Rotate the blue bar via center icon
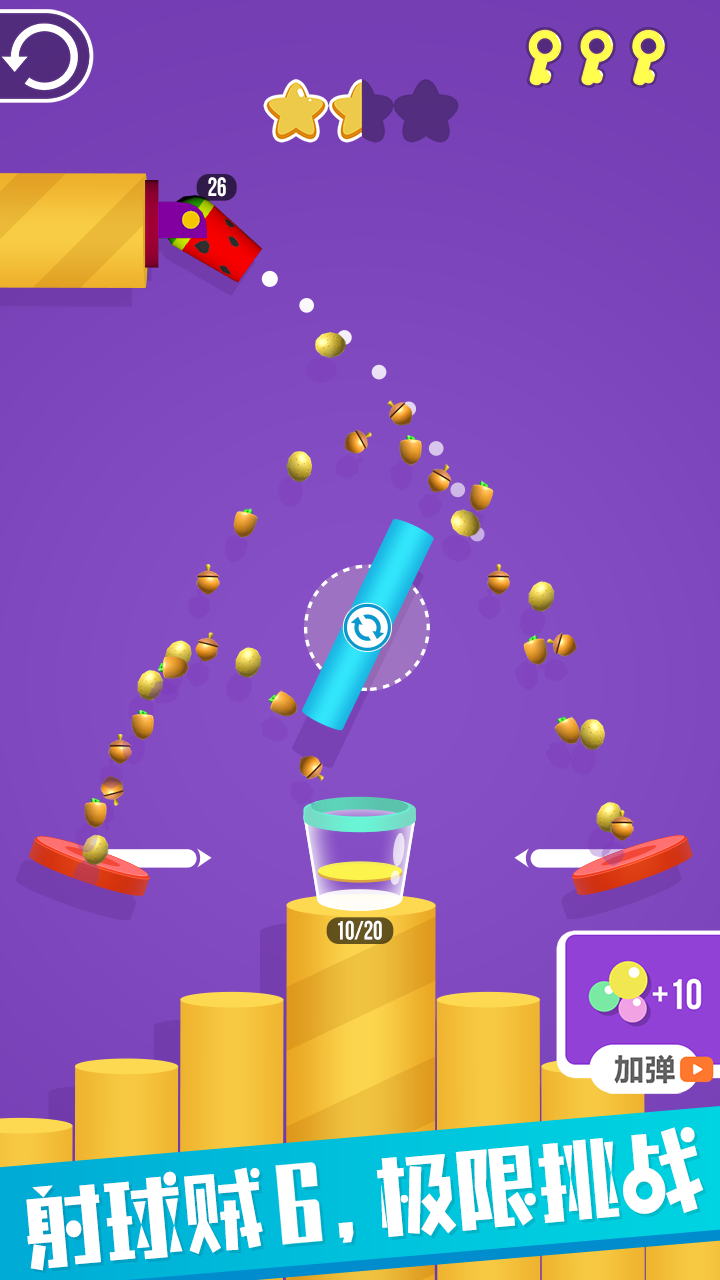 tap(367, 627)
